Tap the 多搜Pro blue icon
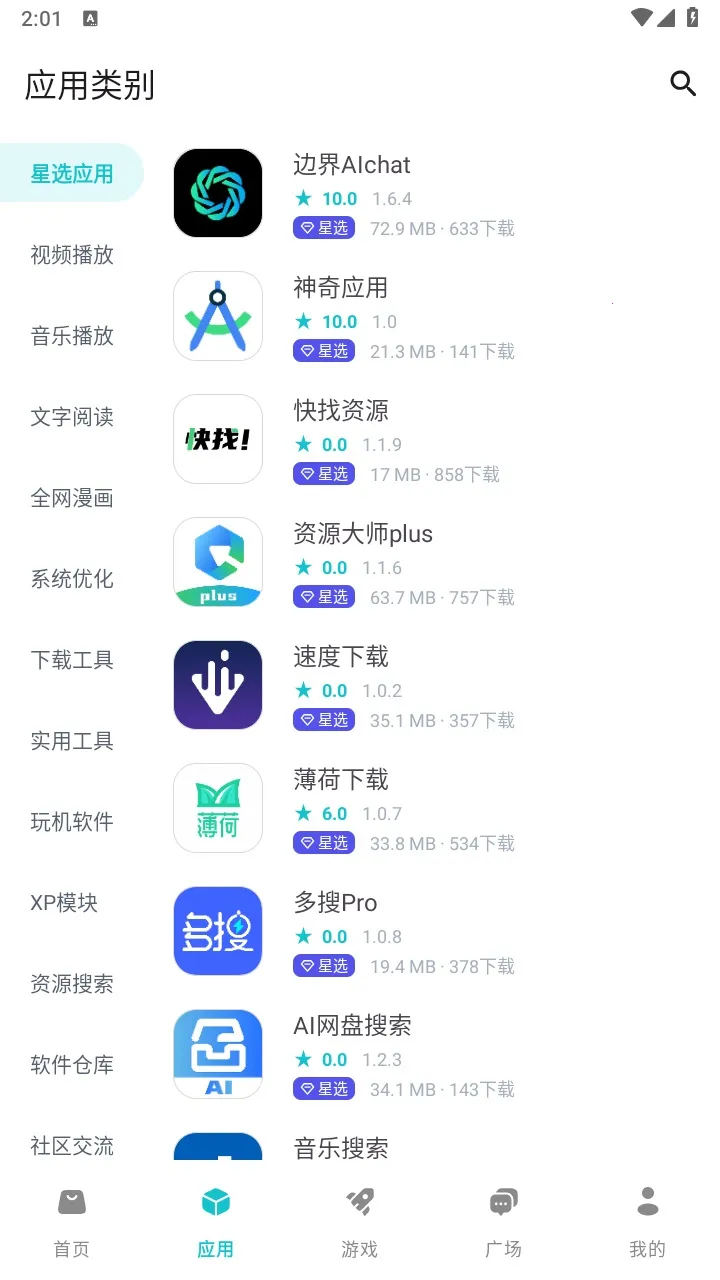Image resolution: width=720 pixels, height=1280 pixels. (217, 931)
